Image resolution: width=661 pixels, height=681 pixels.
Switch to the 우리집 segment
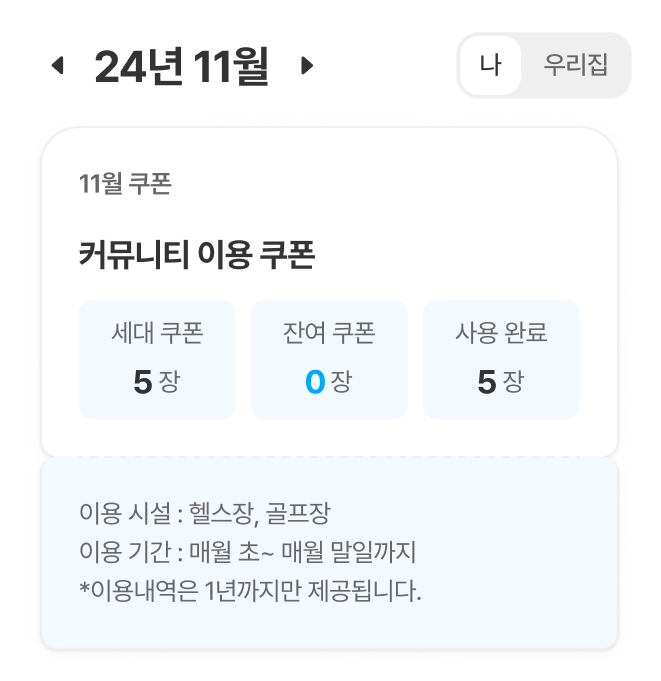click(575, 66)
